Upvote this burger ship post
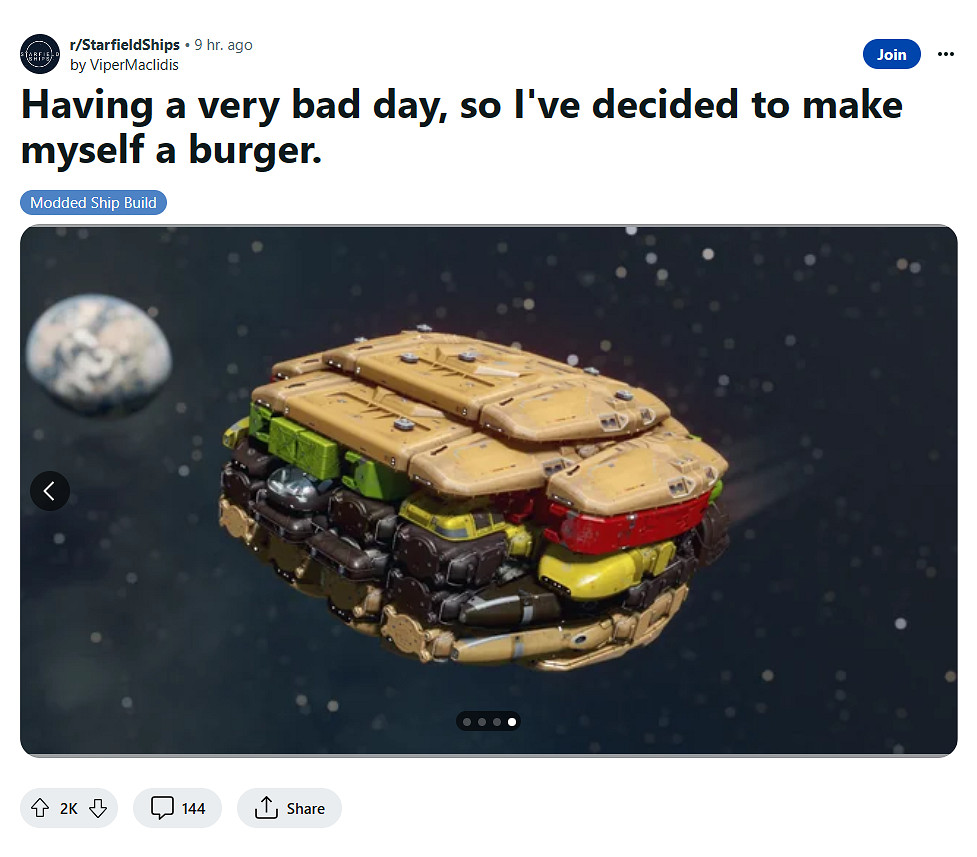Screen dimensions: 977x857 coord(41,808)
